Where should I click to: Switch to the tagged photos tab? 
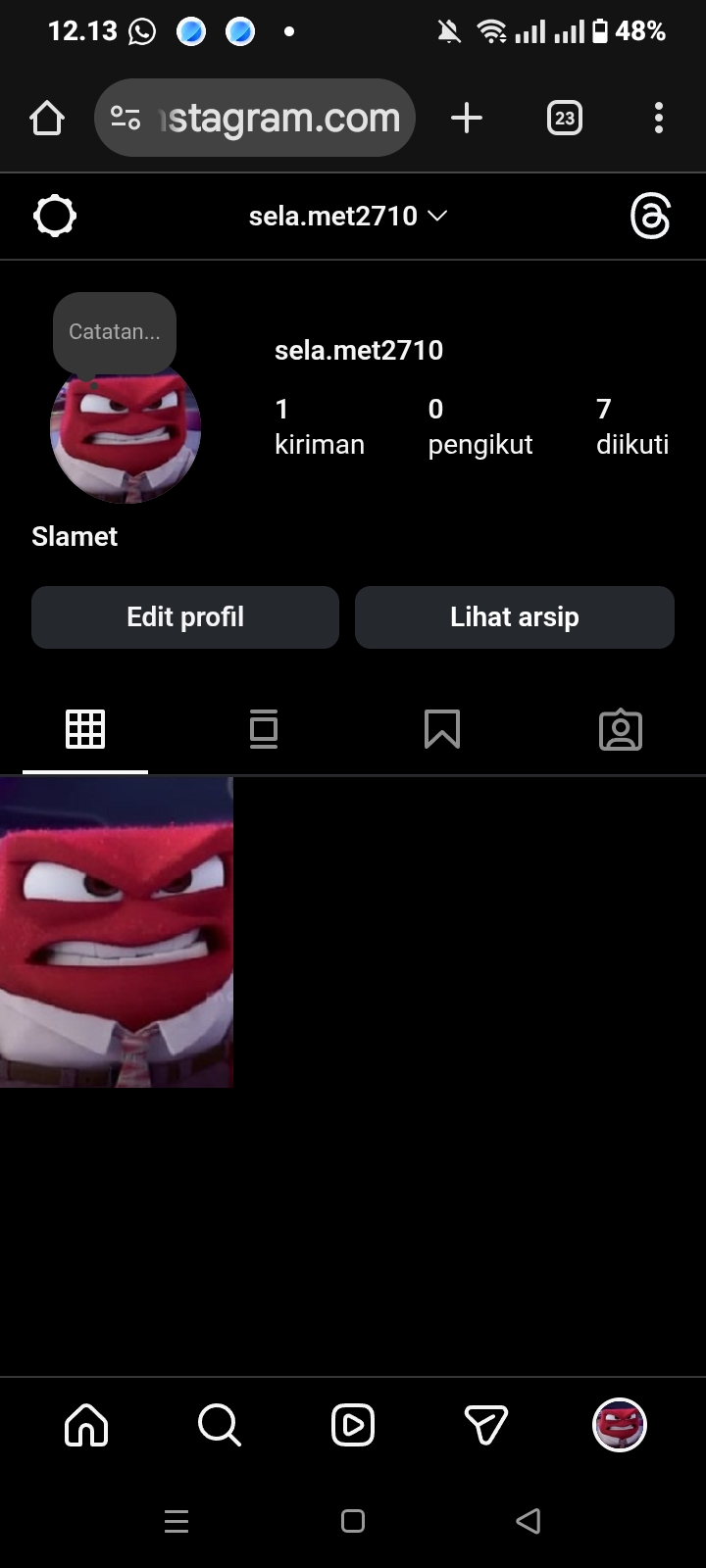pyautogui.click(x=621, y=730)
